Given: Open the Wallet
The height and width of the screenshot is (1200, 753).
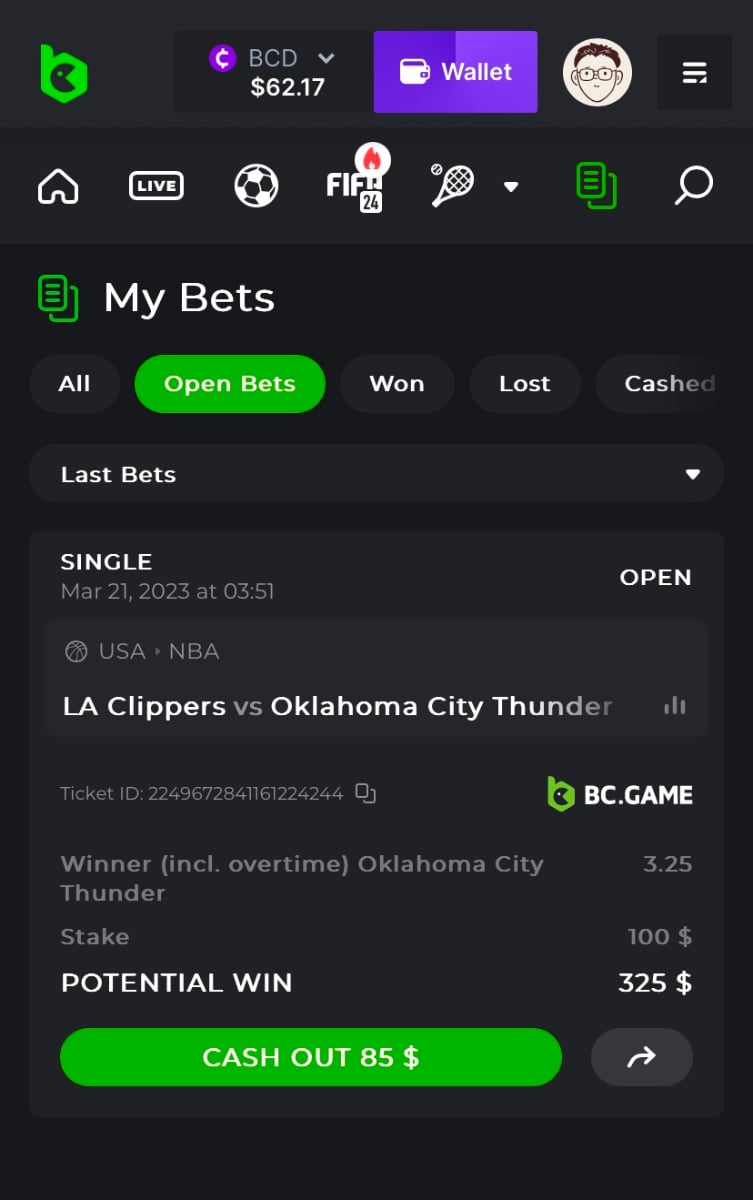Looking at the screenshot, I should (455, 72).
